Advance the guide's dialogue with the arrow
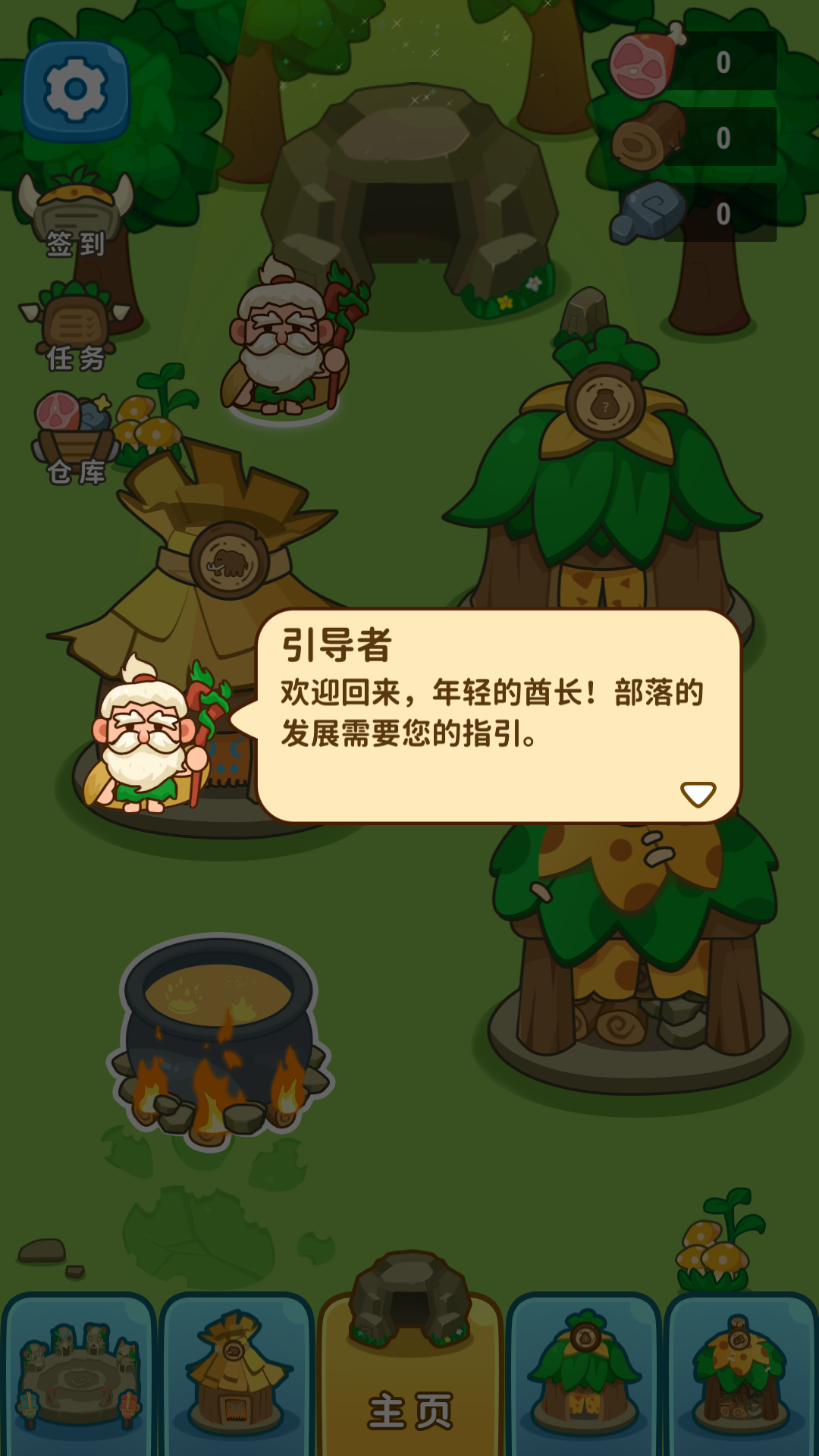This screenshot has height=1456, width=819. (698, 794)
